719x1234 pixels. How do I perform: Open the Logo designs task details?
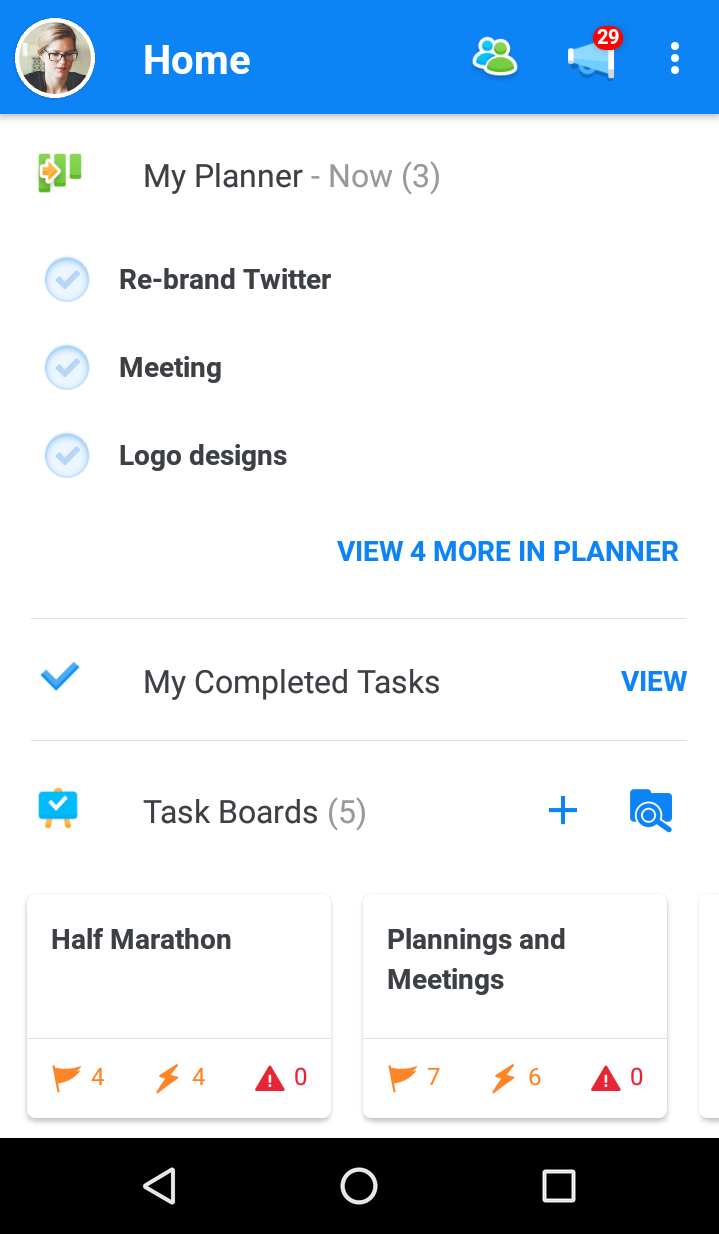point(203,456)
